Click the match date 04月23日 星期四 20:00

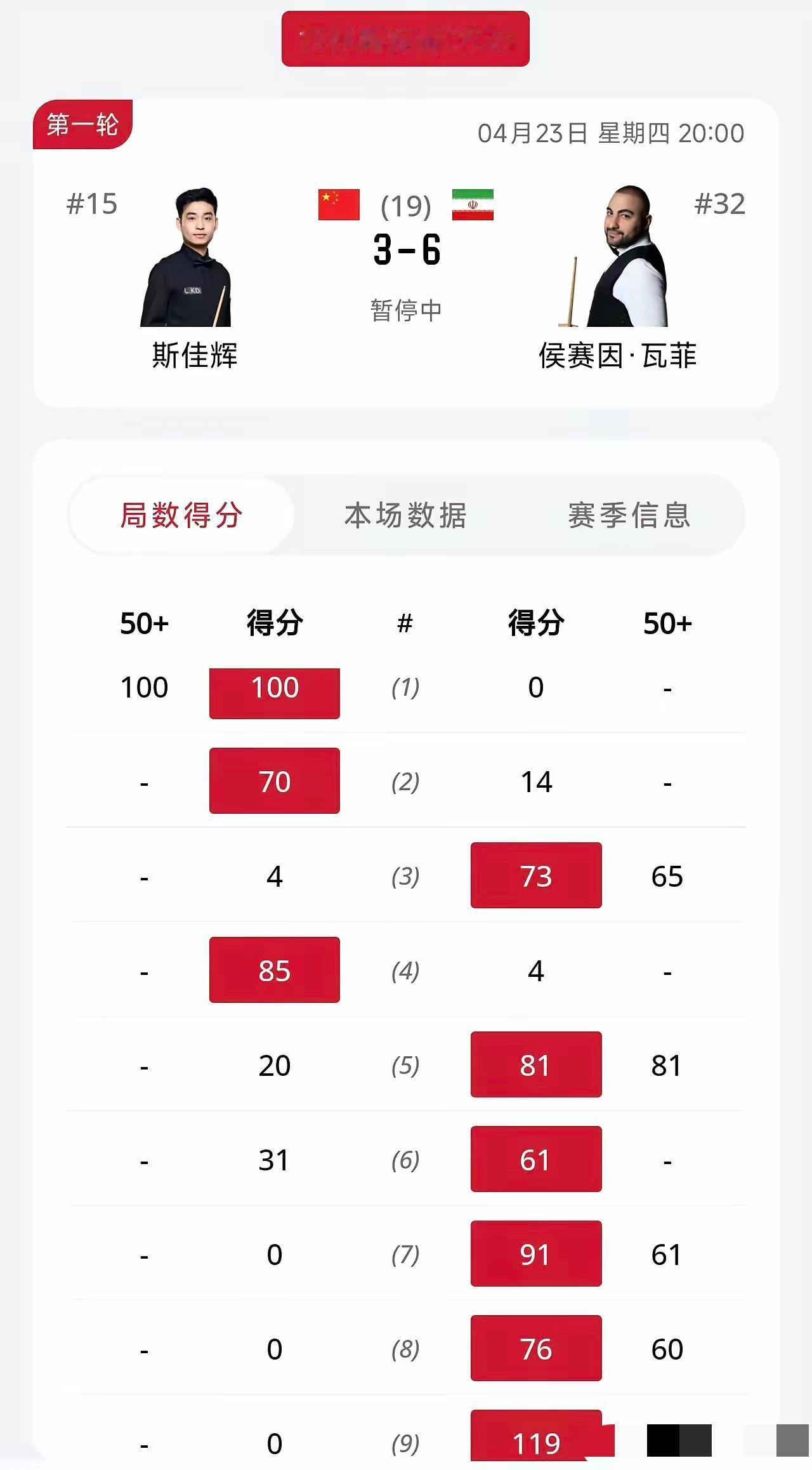click(611, 133)
